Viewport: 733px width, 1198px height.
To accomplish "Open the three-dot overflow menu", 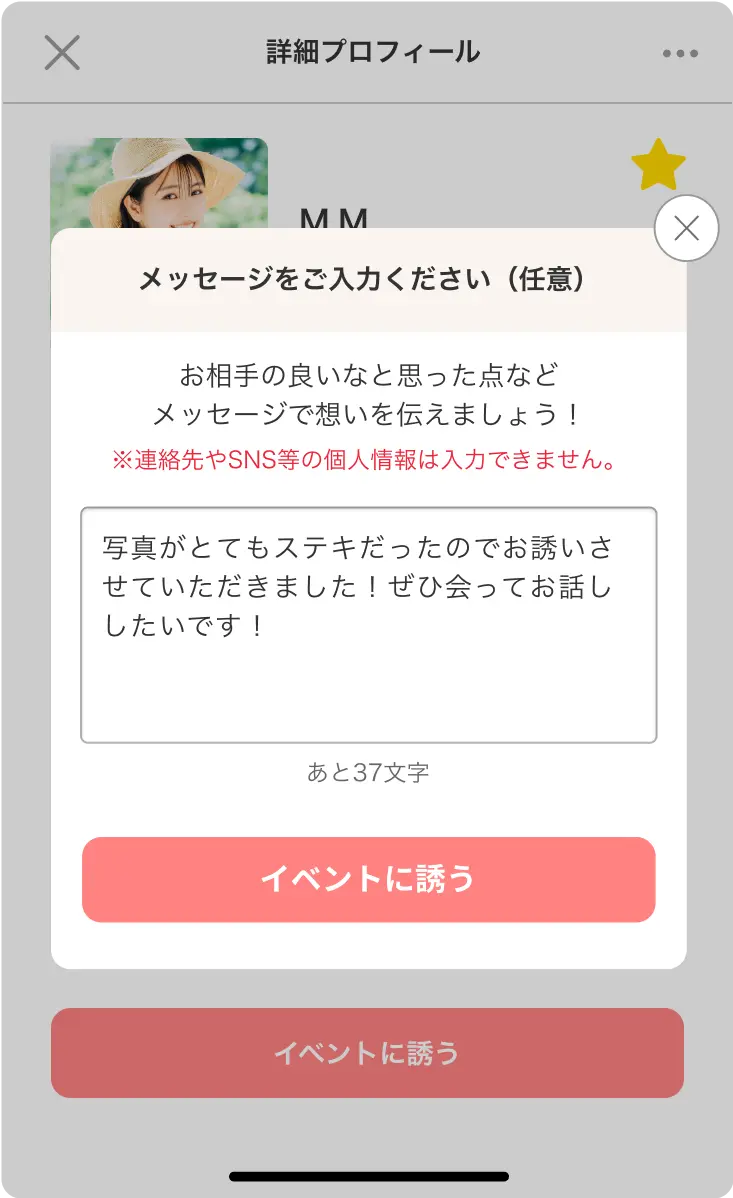I will (680, 54).
